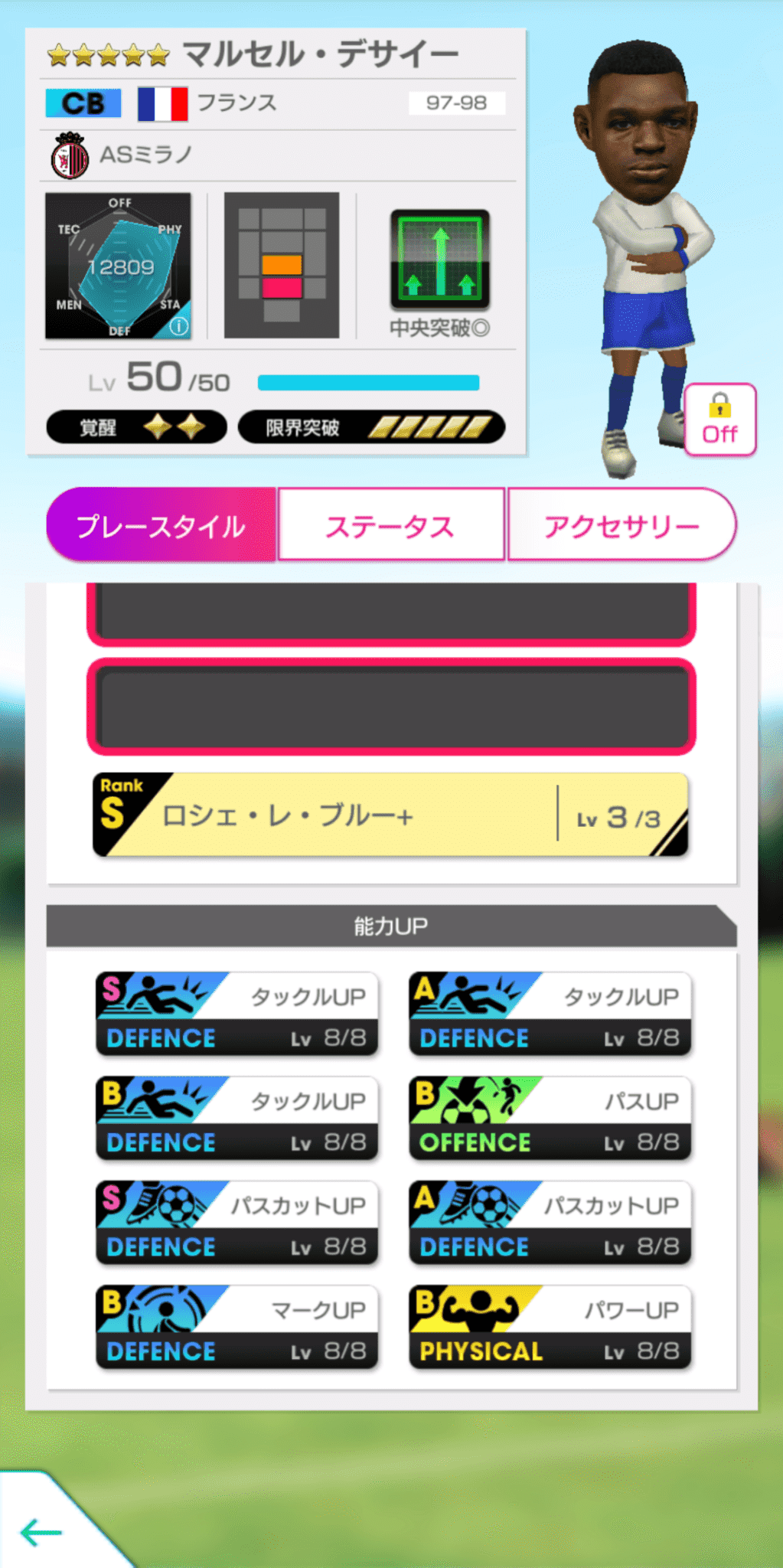Switch to the ステータス tab

390,524
